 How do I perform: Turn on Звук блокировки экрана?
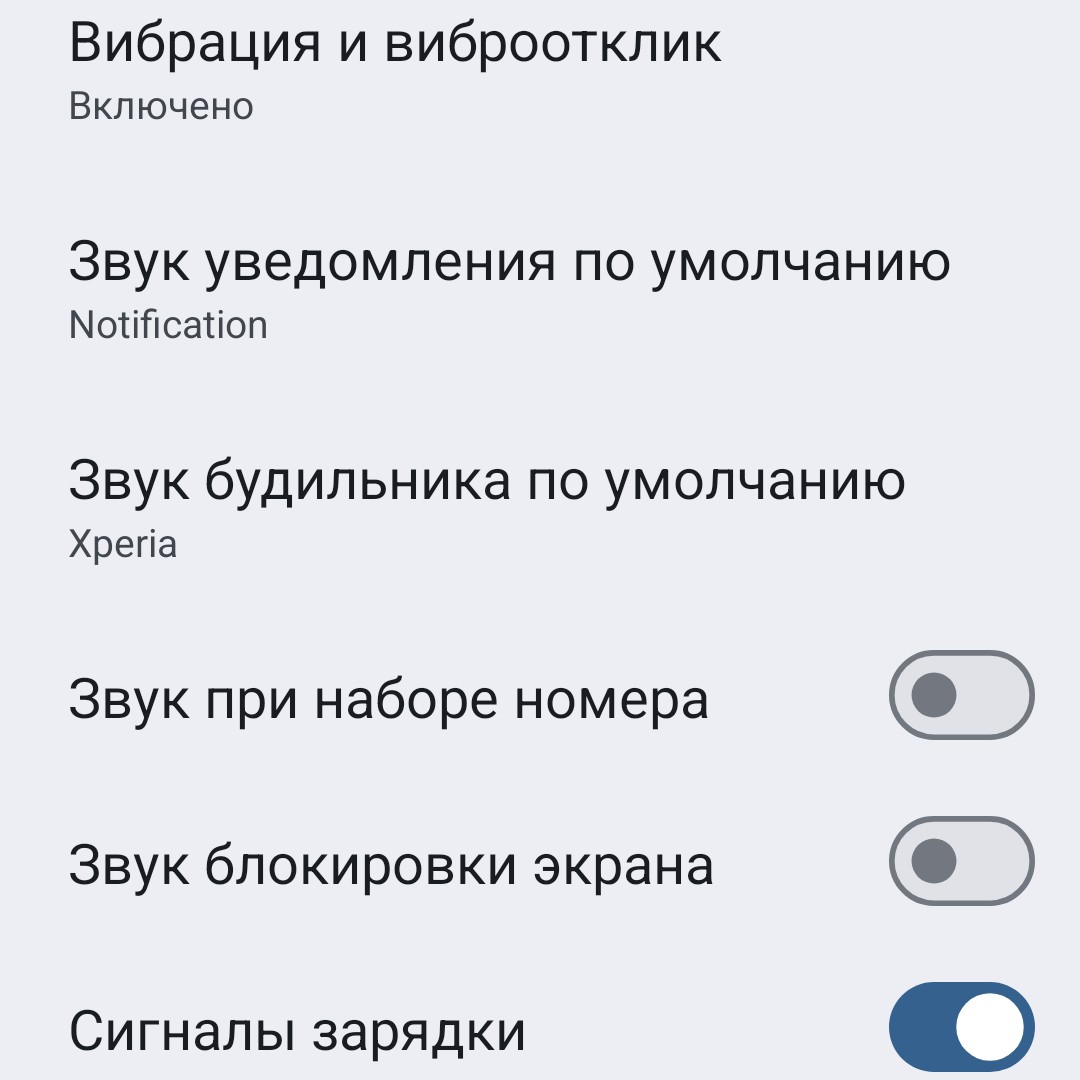961,861
